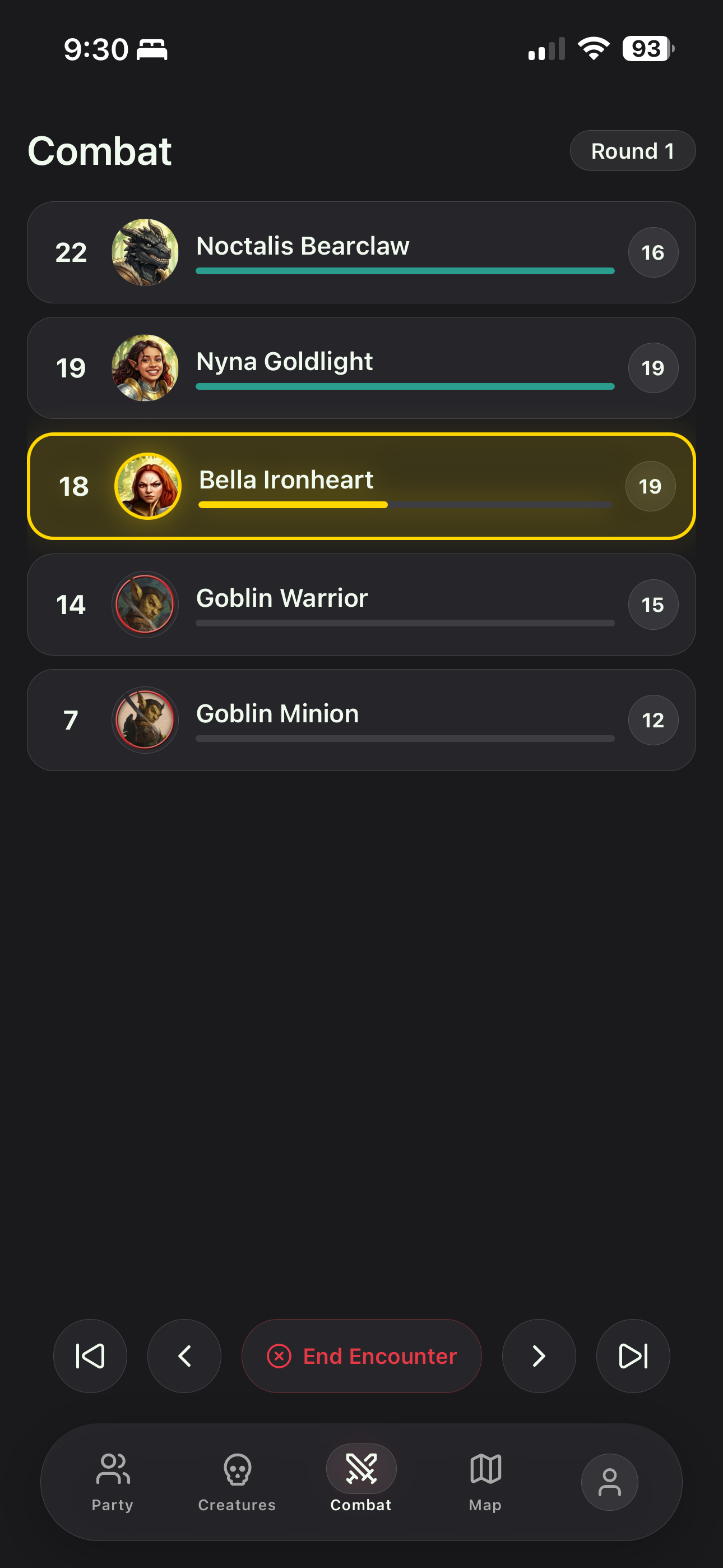723x1568 pixels.
Task: Open the profile icon in bottom bar
Action: 609,1482
